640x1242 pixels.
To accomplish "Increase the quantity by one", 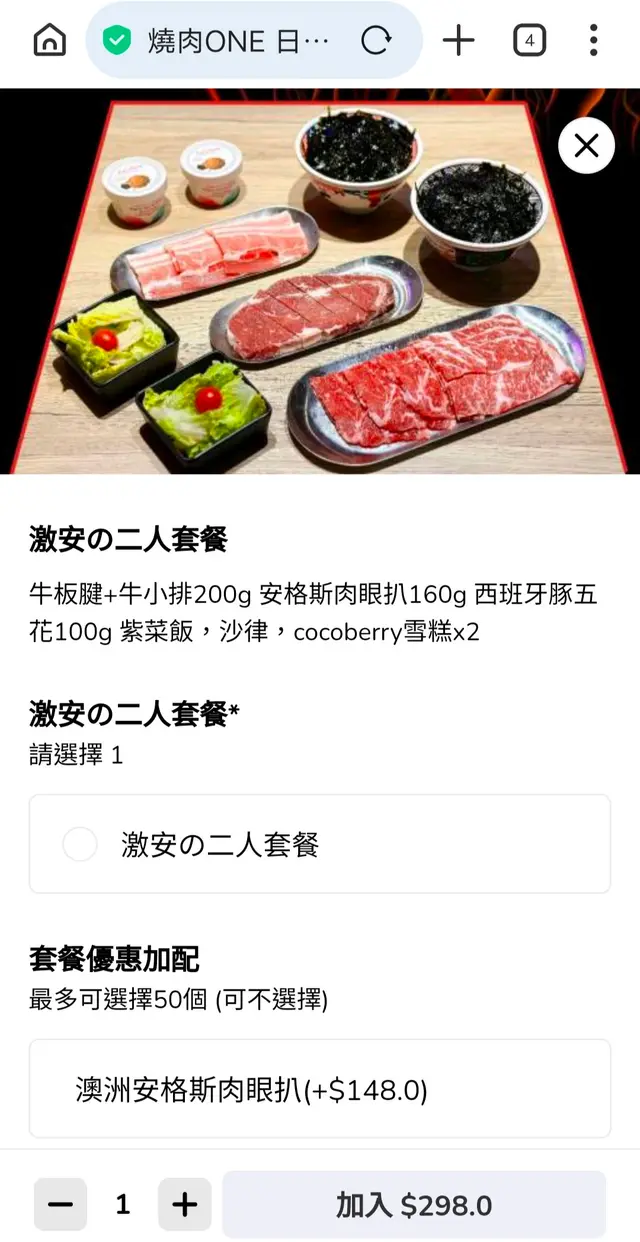I will [184, 1204].
